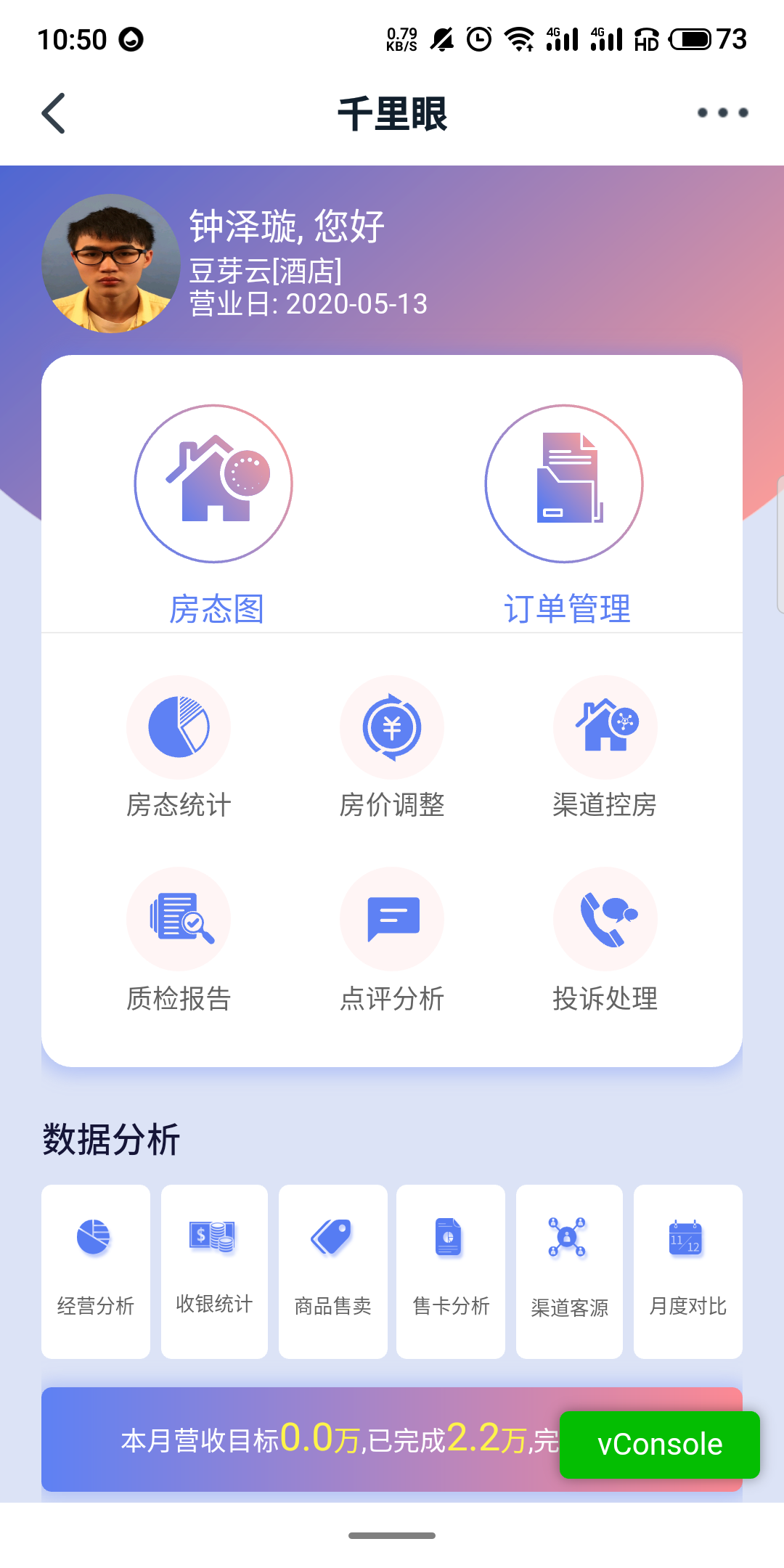
Task: Open the 售卡分析 card sales analysis
Action: pos(451,1271)
